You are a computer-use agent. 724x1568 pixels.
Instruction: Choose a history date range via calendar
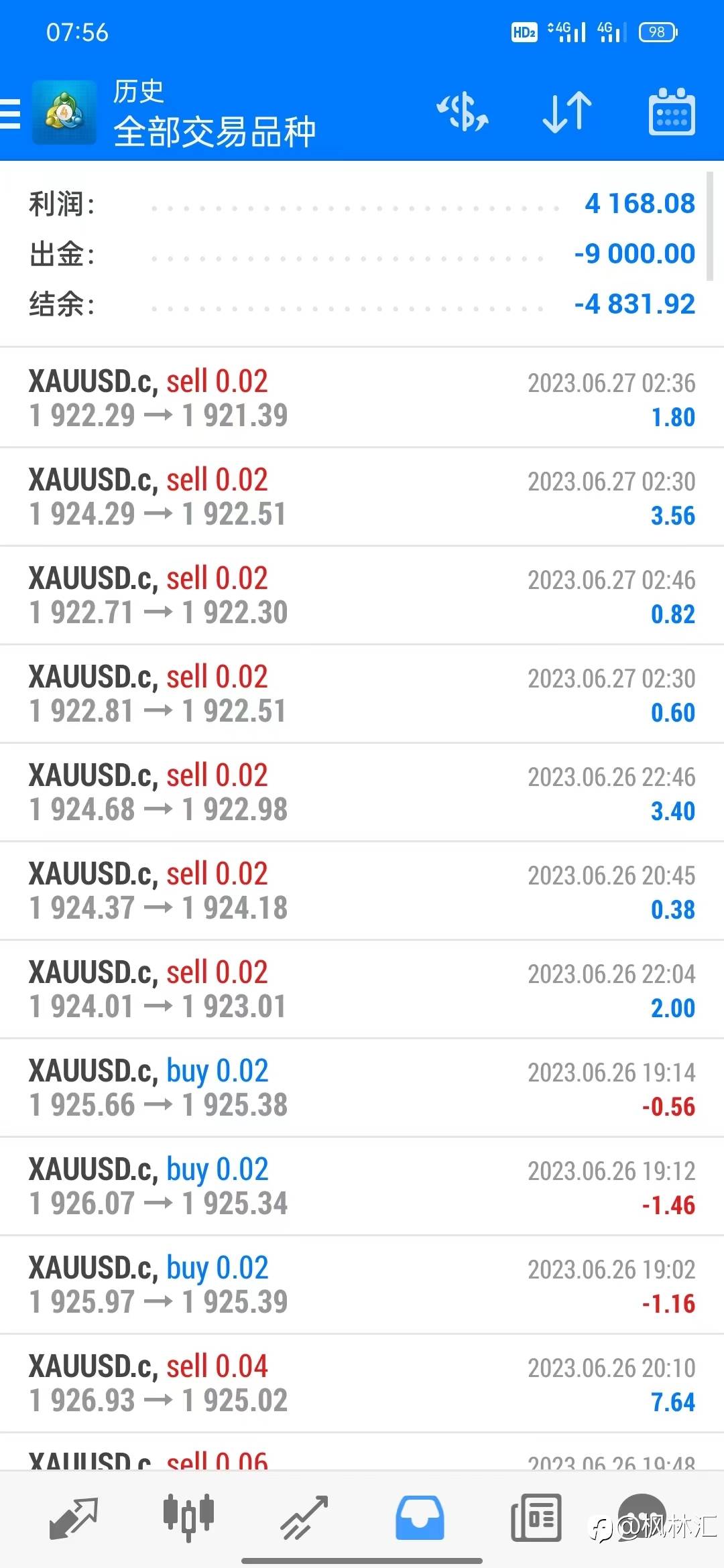(x=671, y=113)
